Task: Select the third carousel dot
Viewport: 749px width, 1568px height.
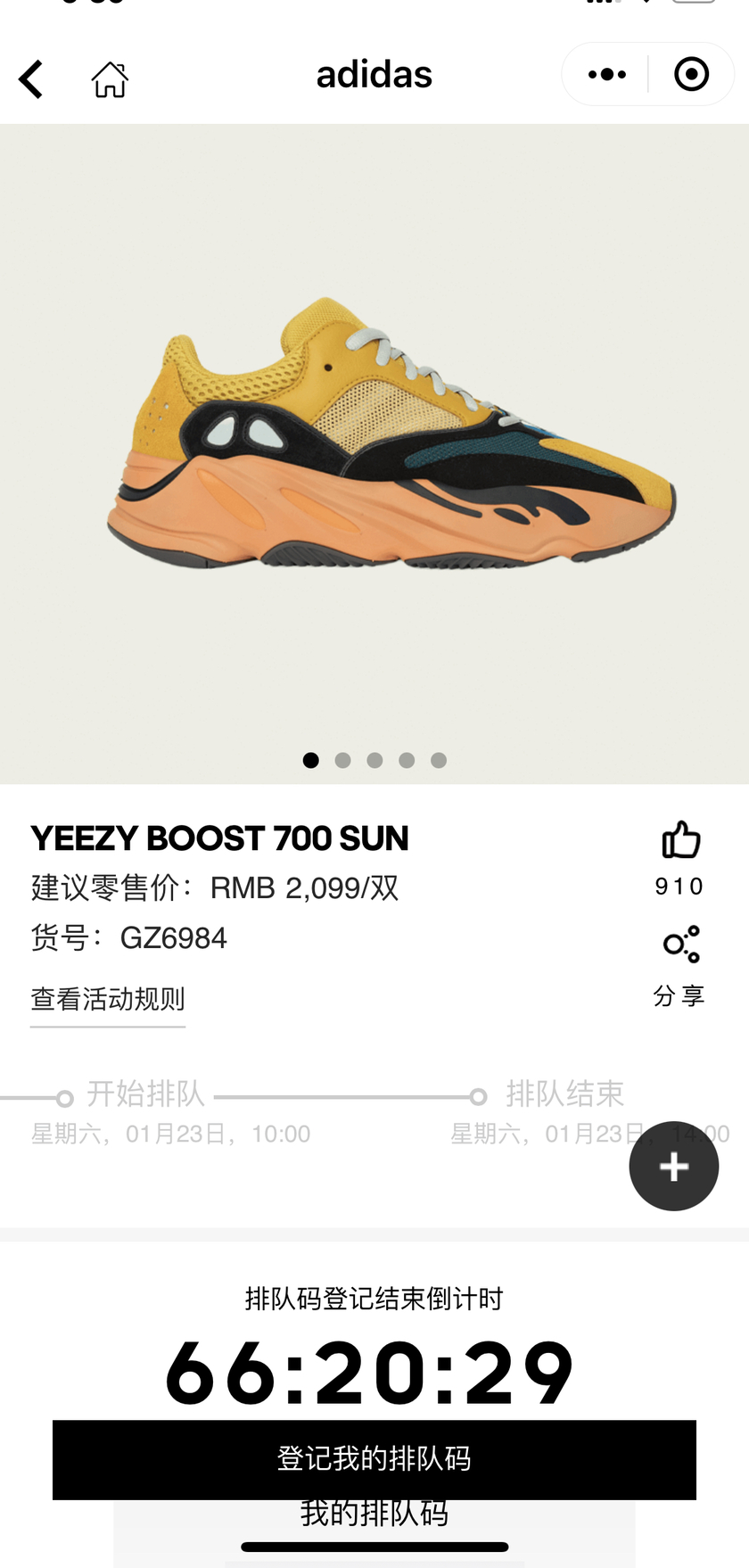Action: 374,760
